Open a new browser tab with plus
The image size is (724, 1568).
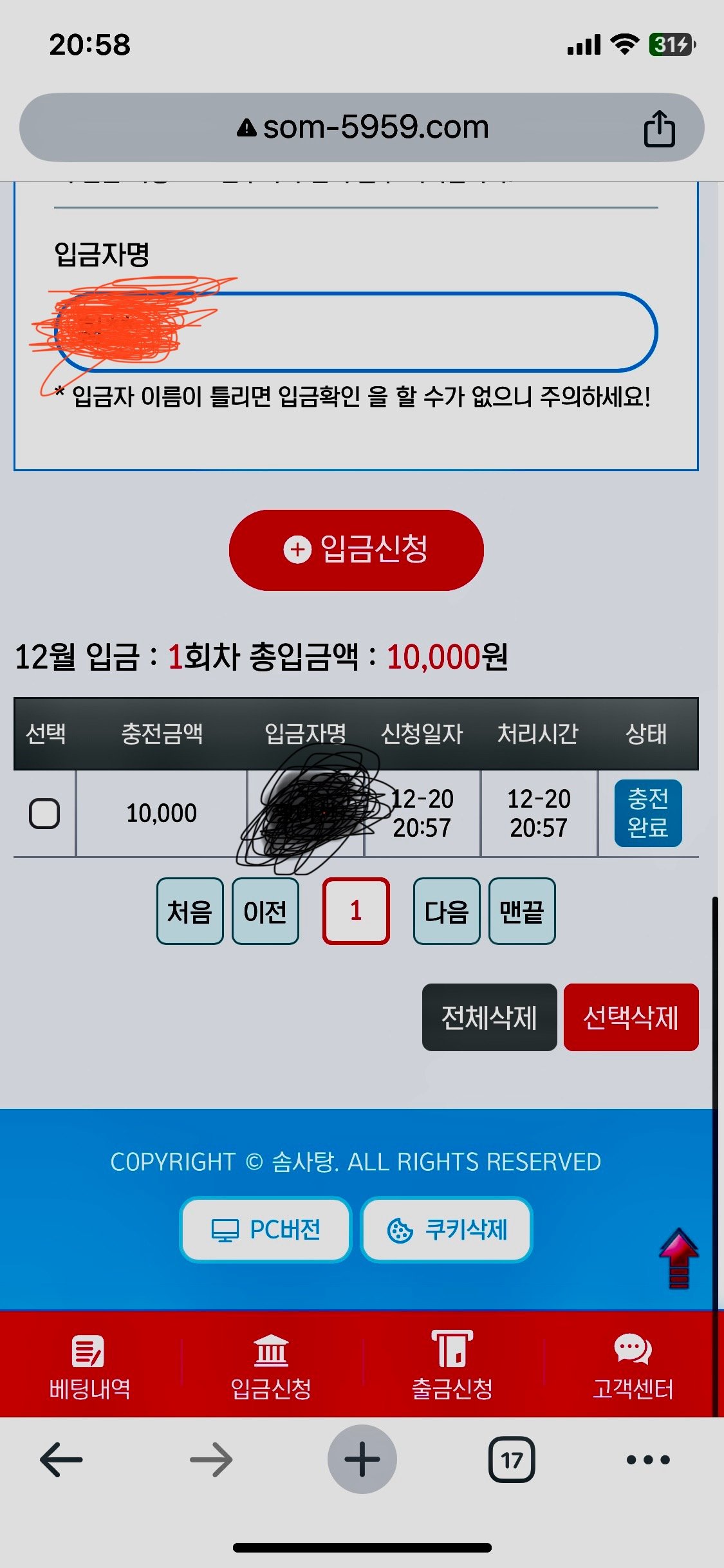(x=362, y=1459)
